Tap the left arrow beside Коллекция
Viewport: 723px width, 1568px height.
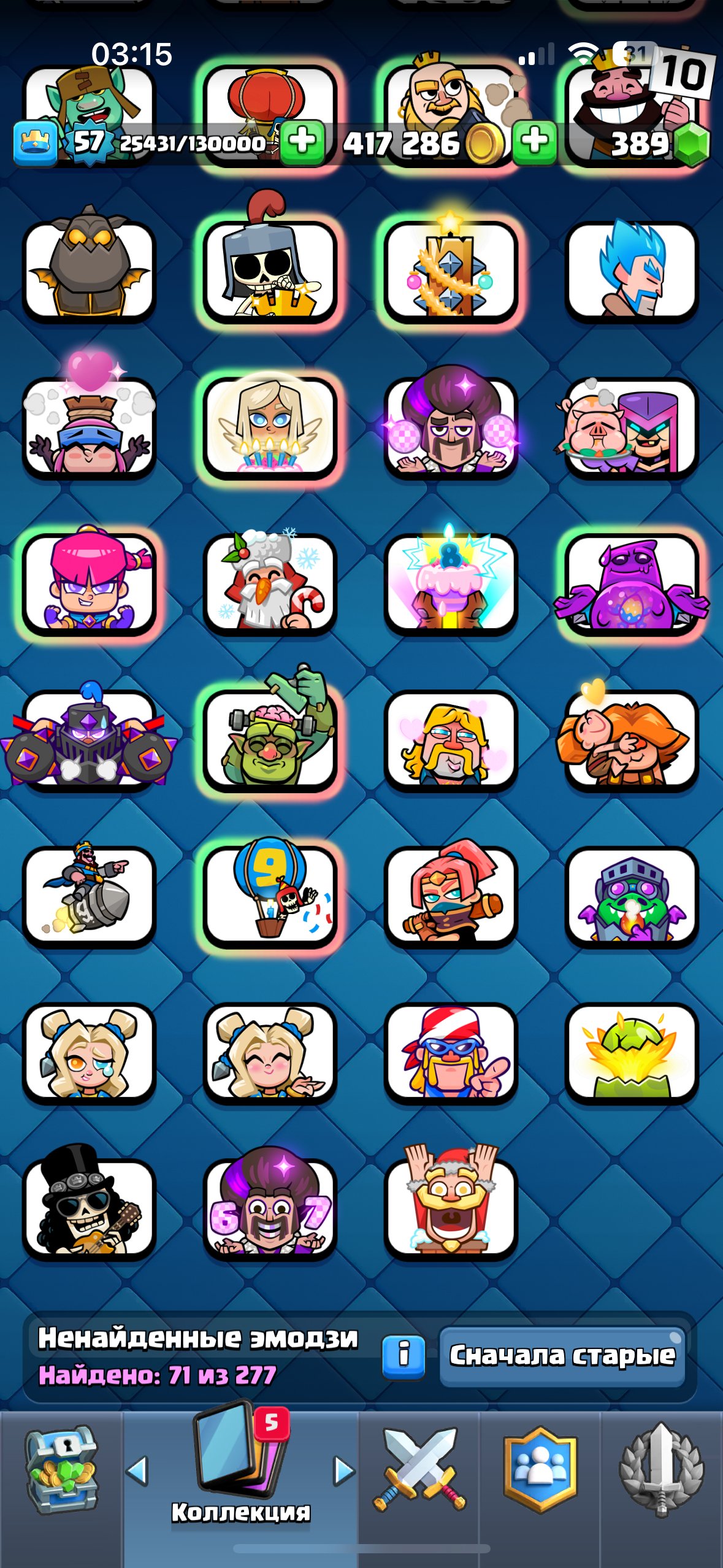pyautogui.click(x=137, y=1470)
